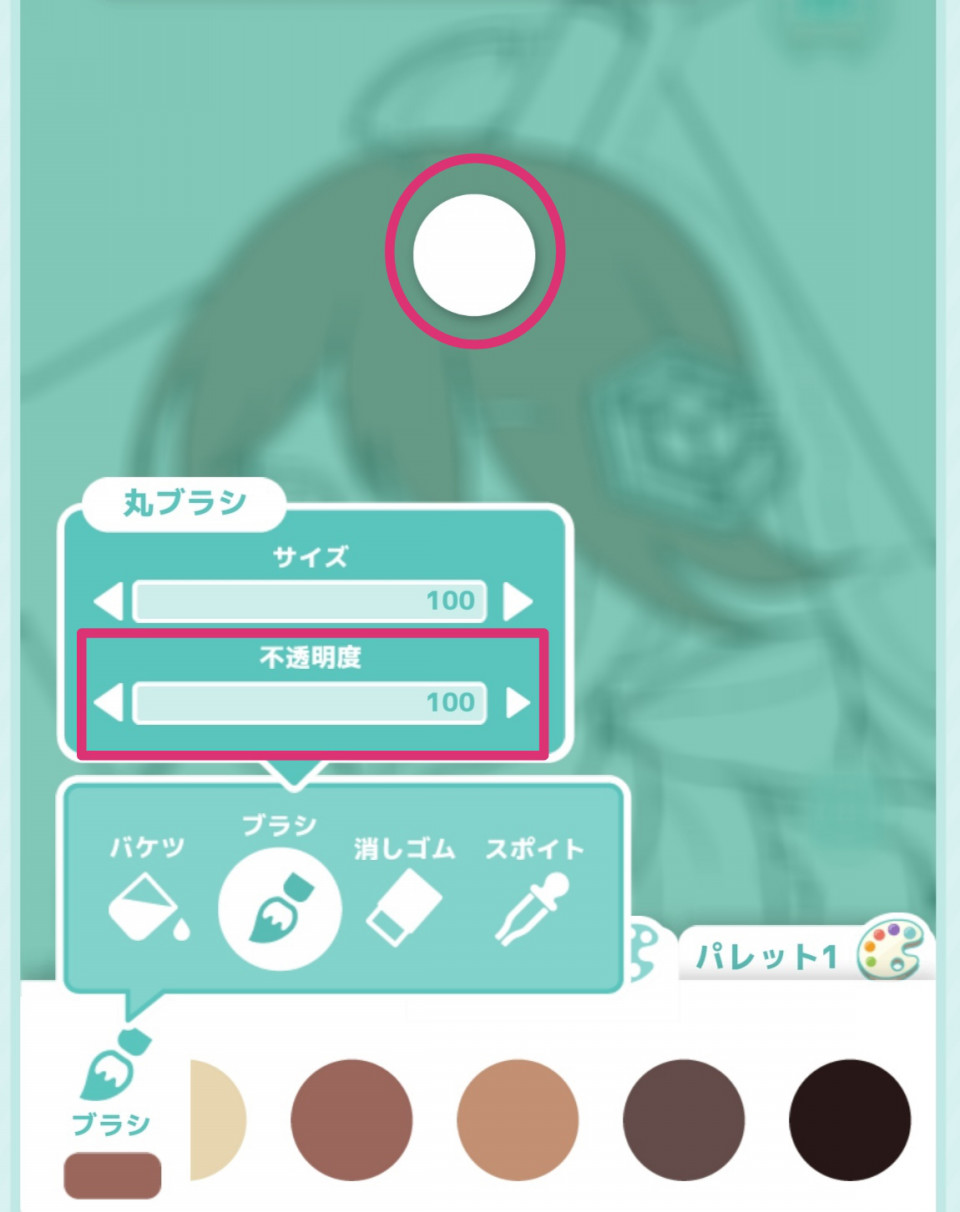Choose the dark grayish-brown color swatch
The height and width of the screenshot is (1212, 960).
683,1120
